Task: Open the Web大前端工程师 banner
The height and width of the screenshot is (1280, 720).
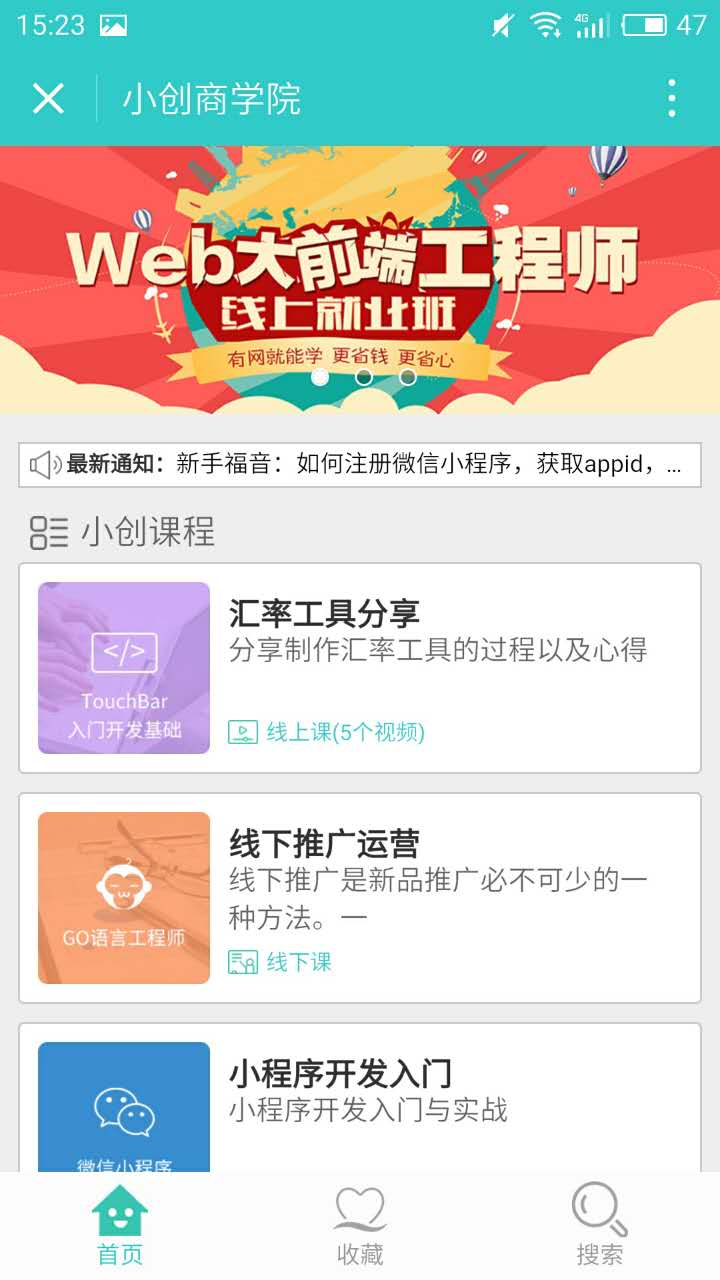Action: point(360,260)
